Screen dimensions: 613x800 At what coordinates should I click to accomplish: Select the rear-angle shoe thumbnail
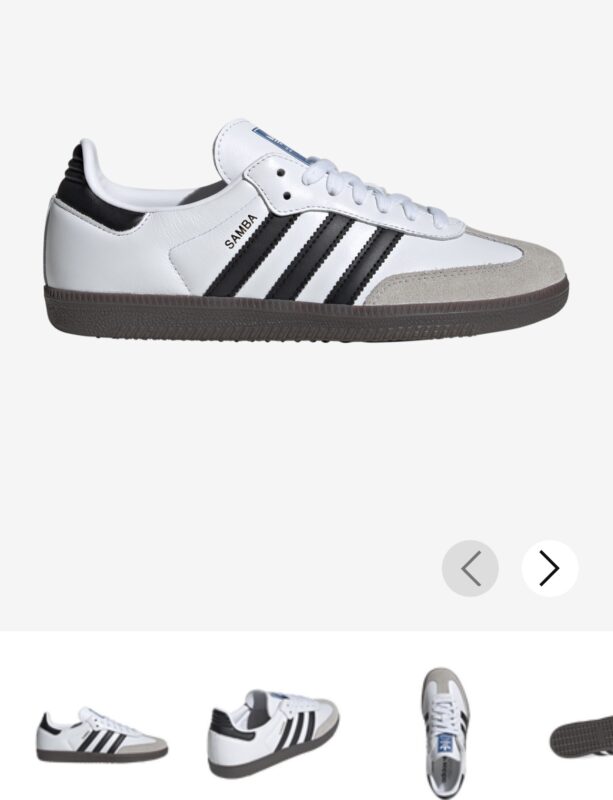click(x=273, y=732)
